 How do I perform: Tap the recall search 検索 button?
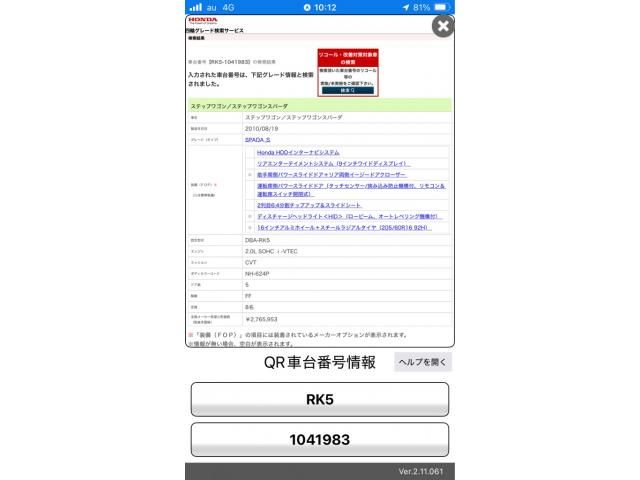click(348, 91)
